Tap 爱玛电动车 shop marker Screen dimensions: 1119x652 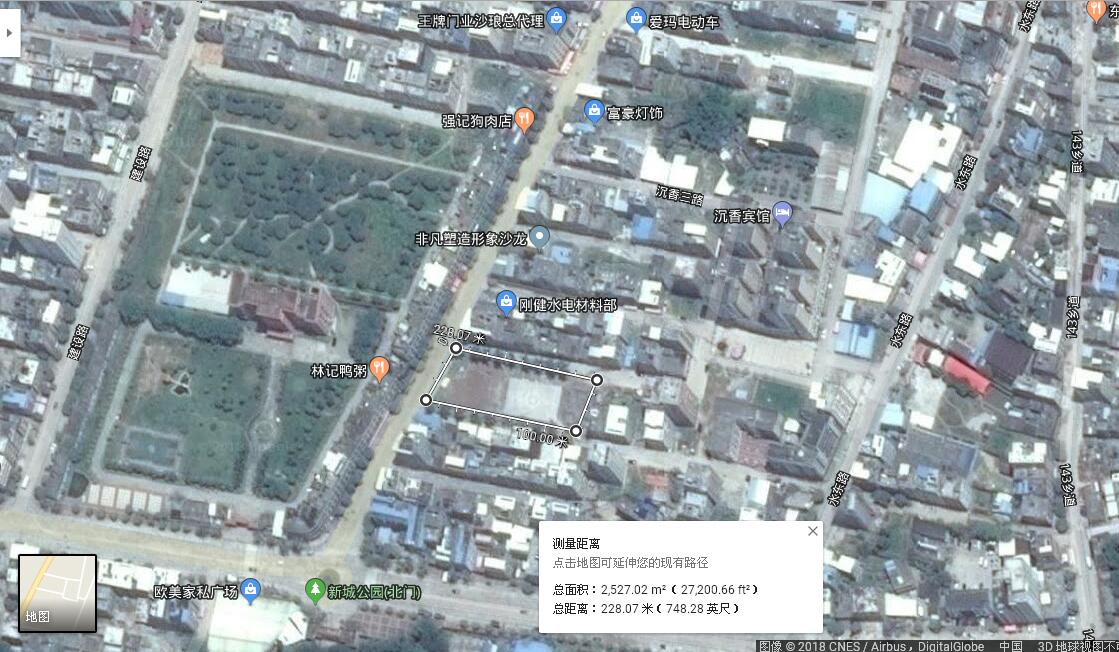pos(636,19)
